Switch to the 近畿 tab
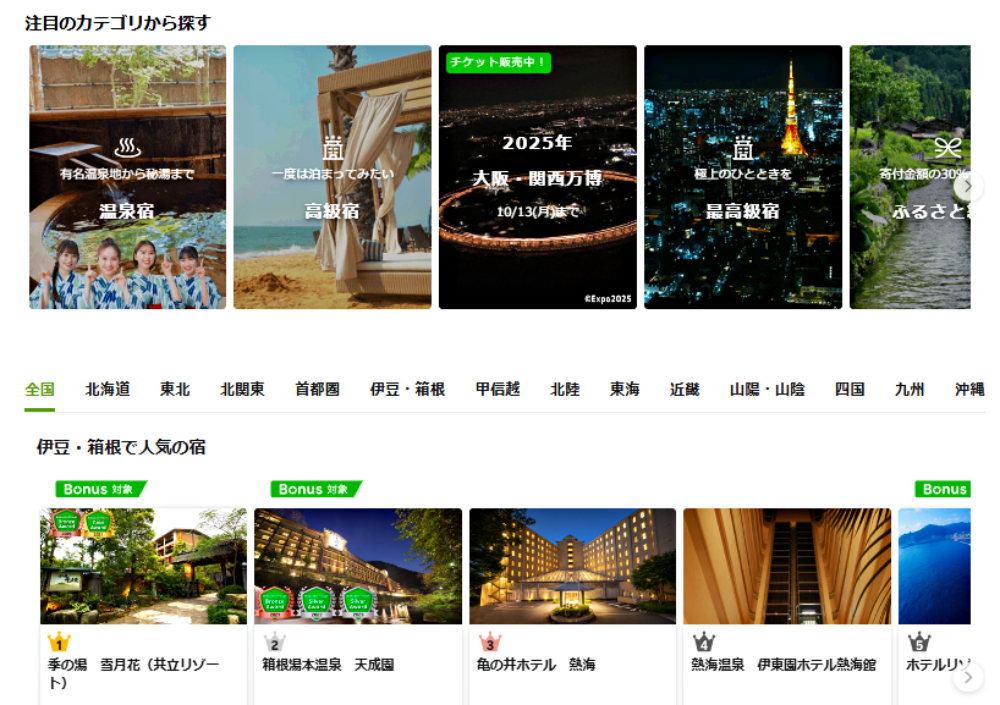This screenshot has height=705, width=1000. 685,390
